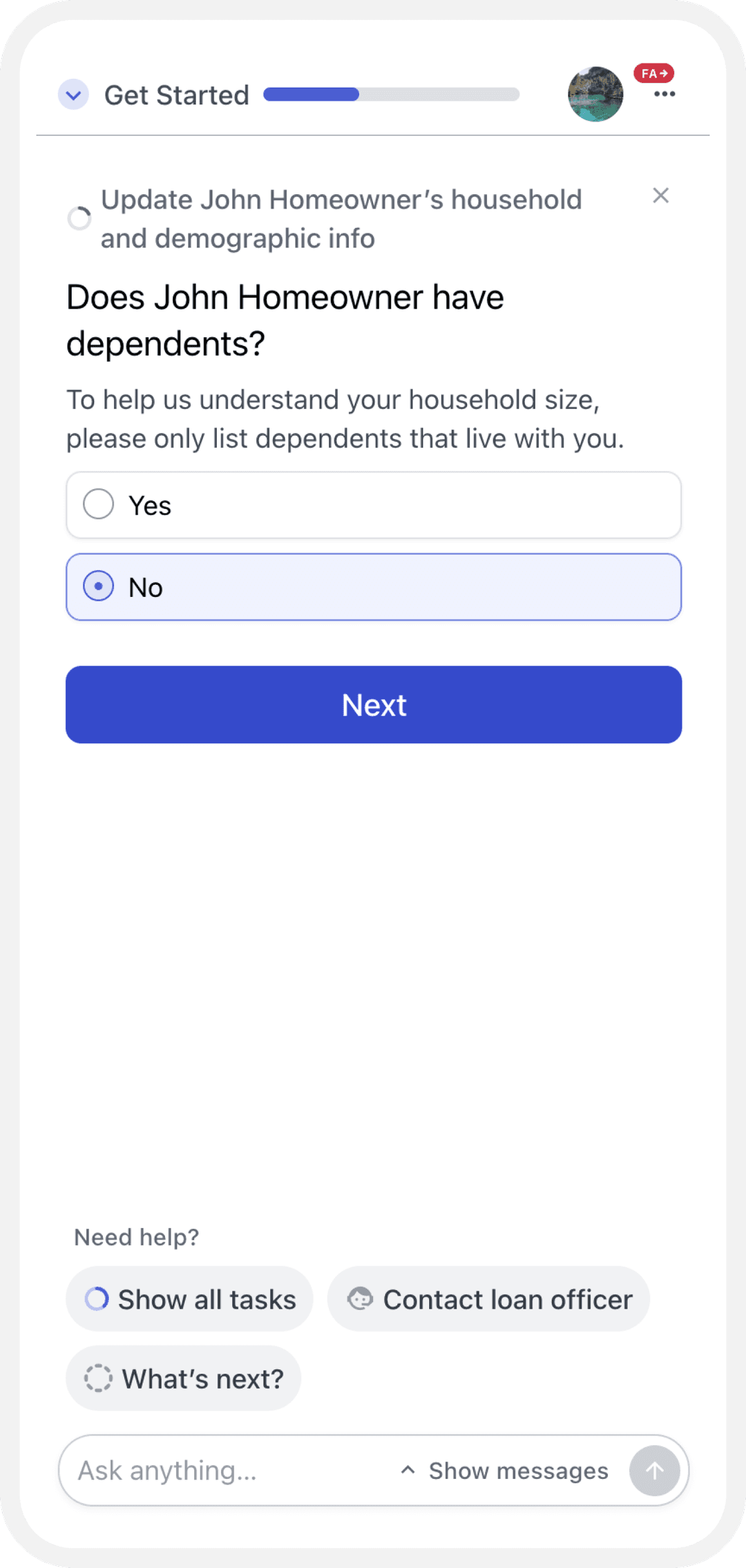This screenshot has height=1568, width=746.
Task: Expand Show messages
Action: [505, 1471]
